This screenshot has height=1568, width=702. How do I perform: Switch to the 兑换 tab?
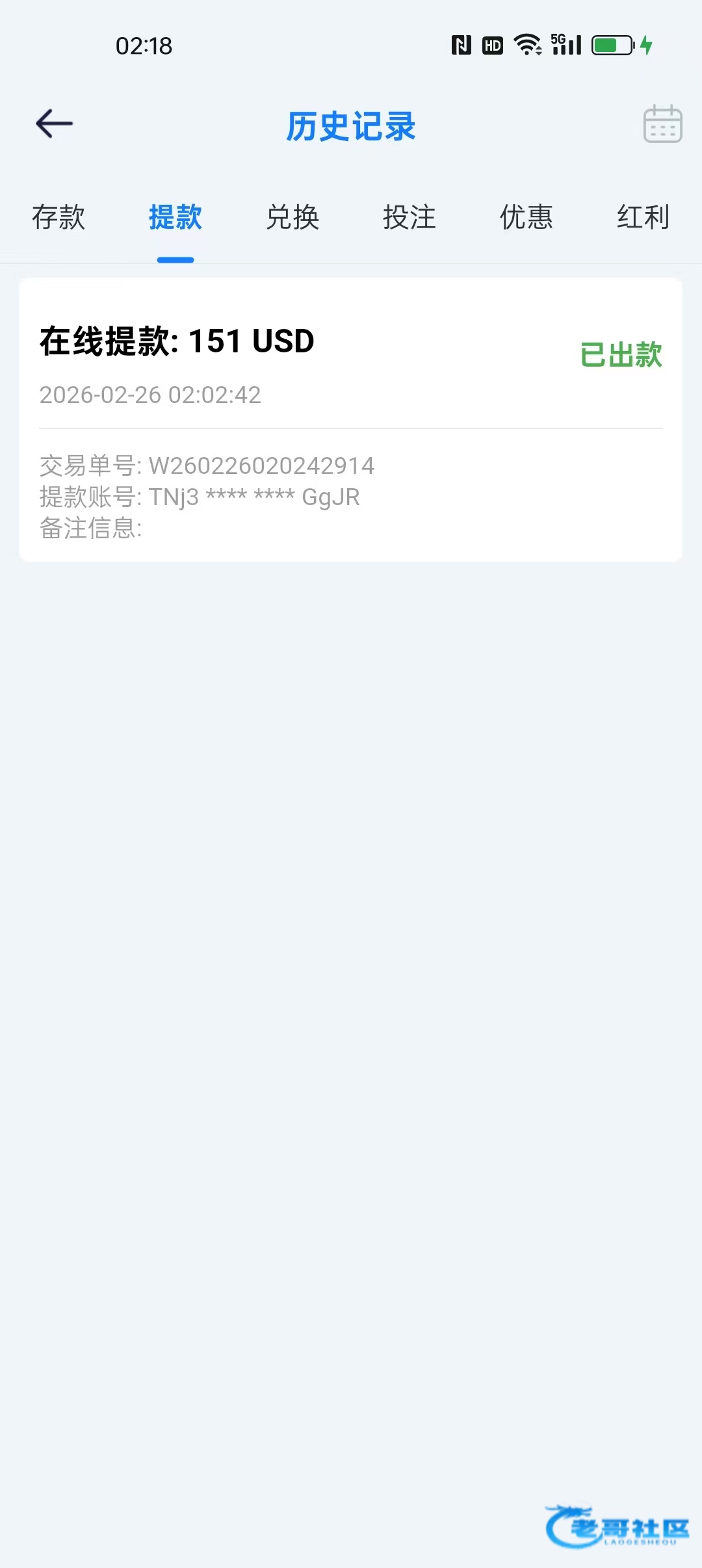click(x=292, y=217)
